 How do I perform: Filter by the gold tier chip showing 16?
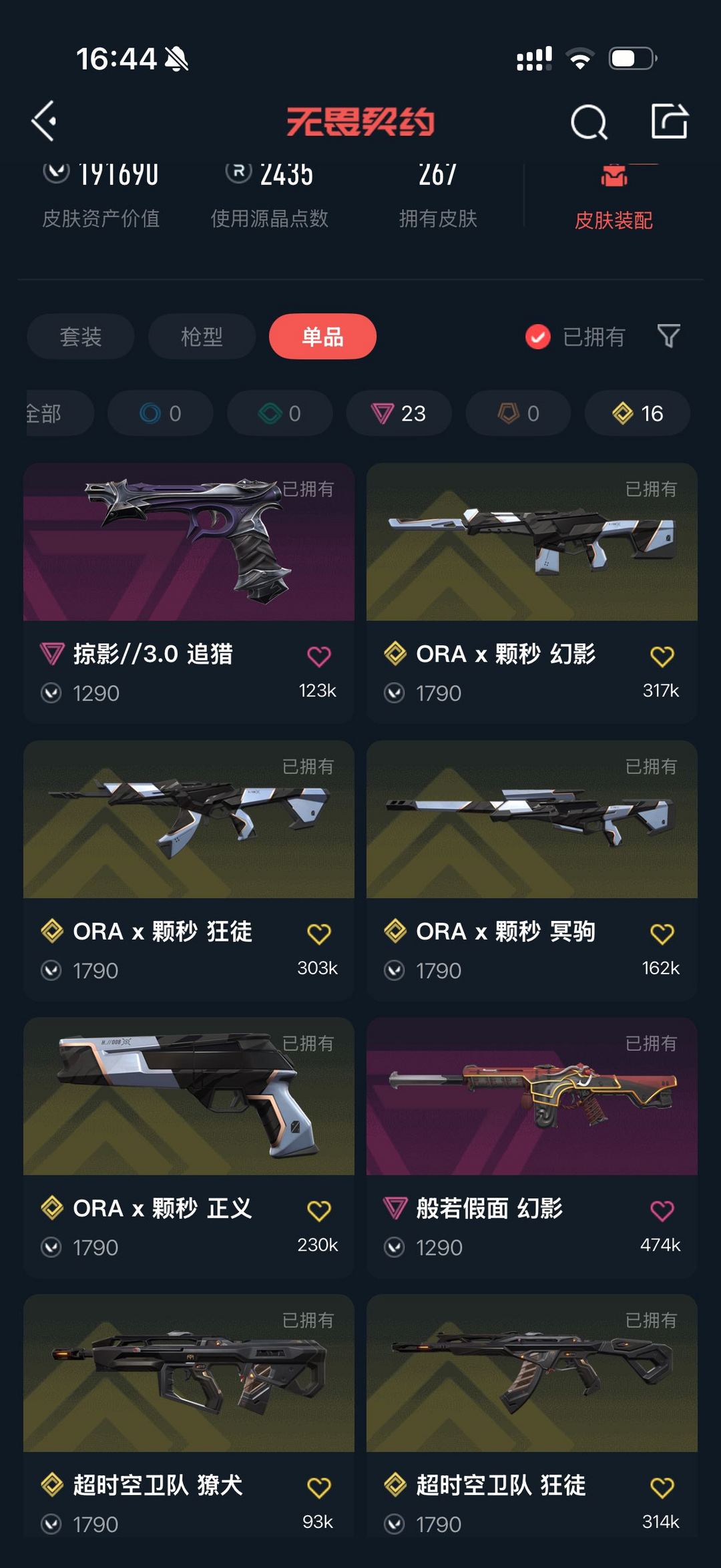coord(638,413)
